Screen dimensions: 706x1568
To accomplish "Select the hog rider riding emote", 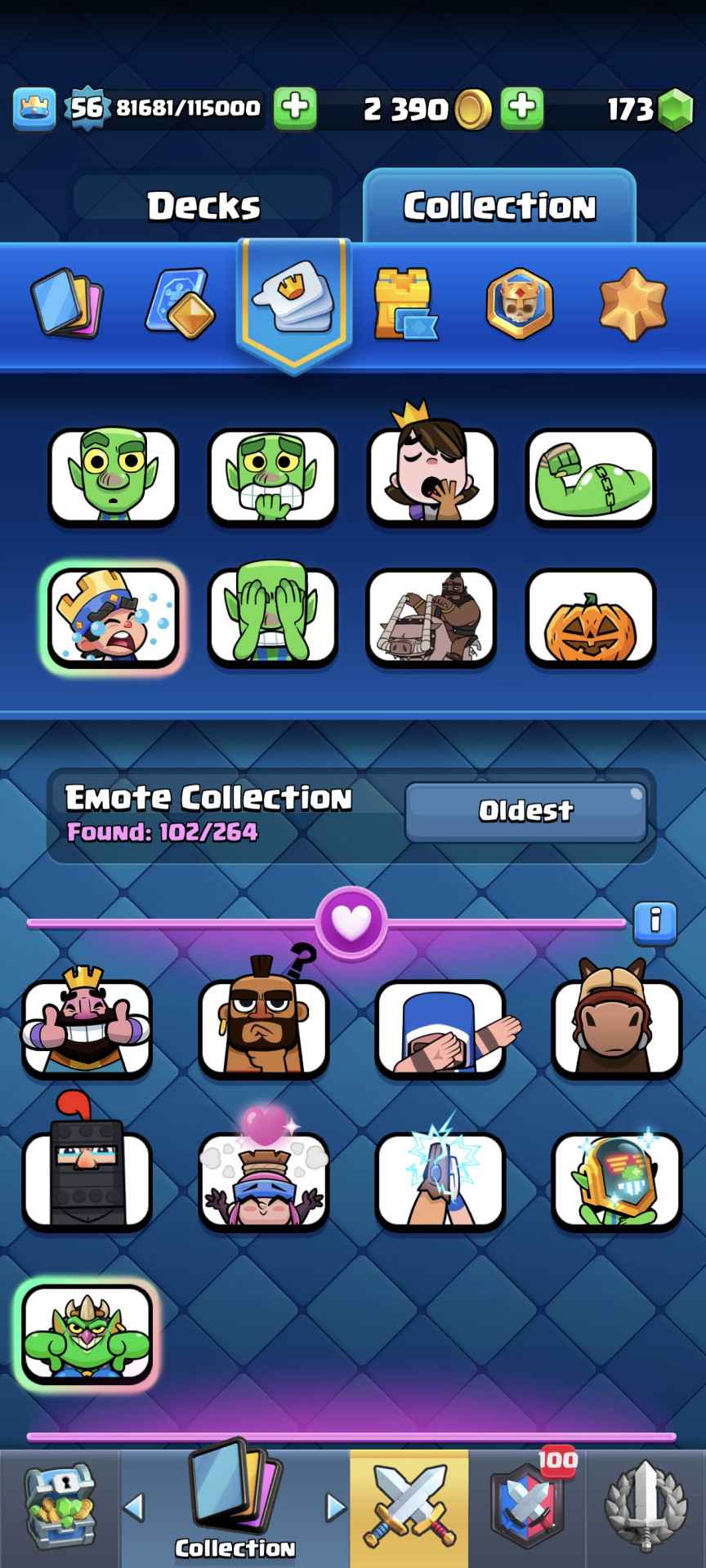I will 431,617.
